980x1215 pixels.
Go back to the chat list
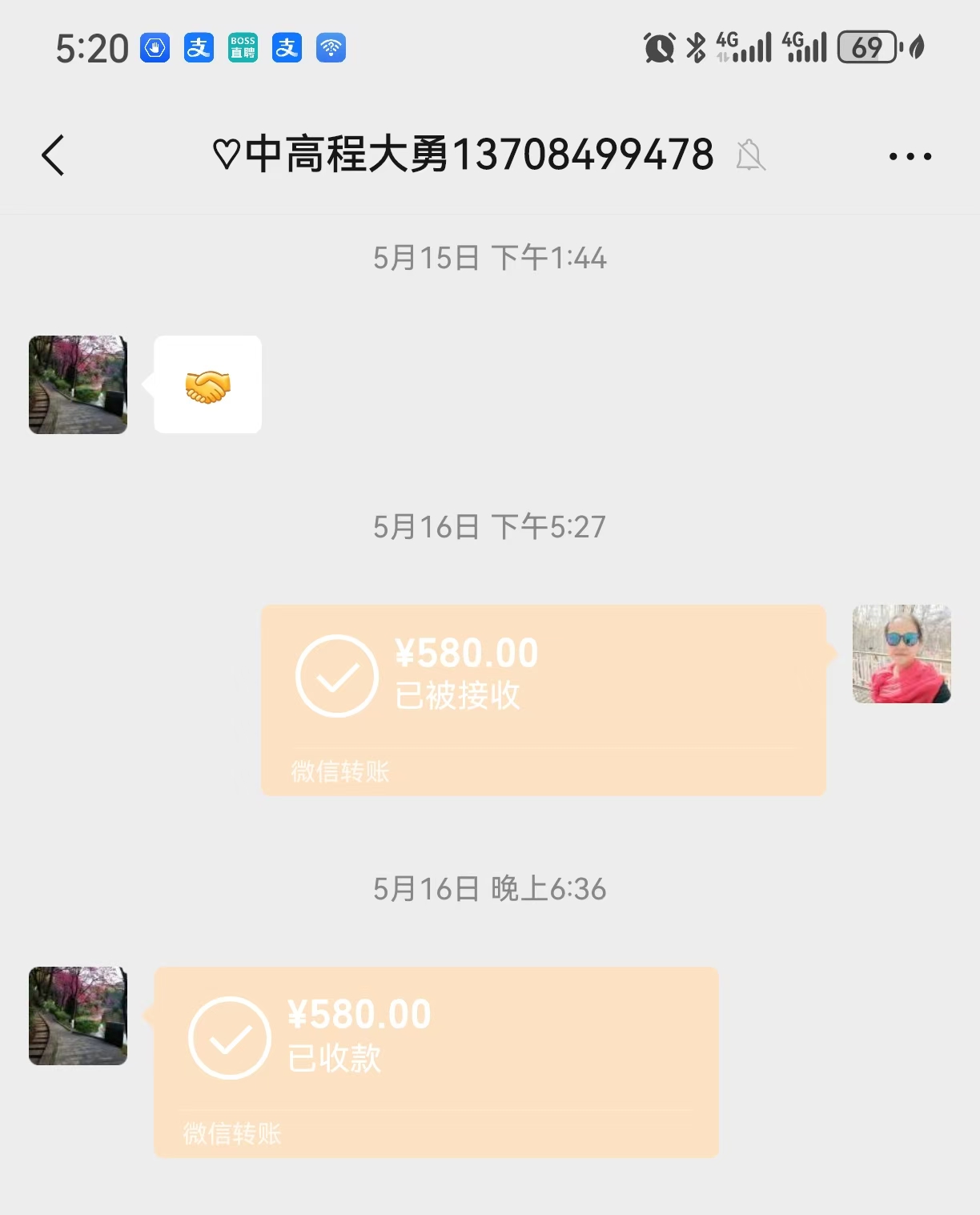click(53, 155)
